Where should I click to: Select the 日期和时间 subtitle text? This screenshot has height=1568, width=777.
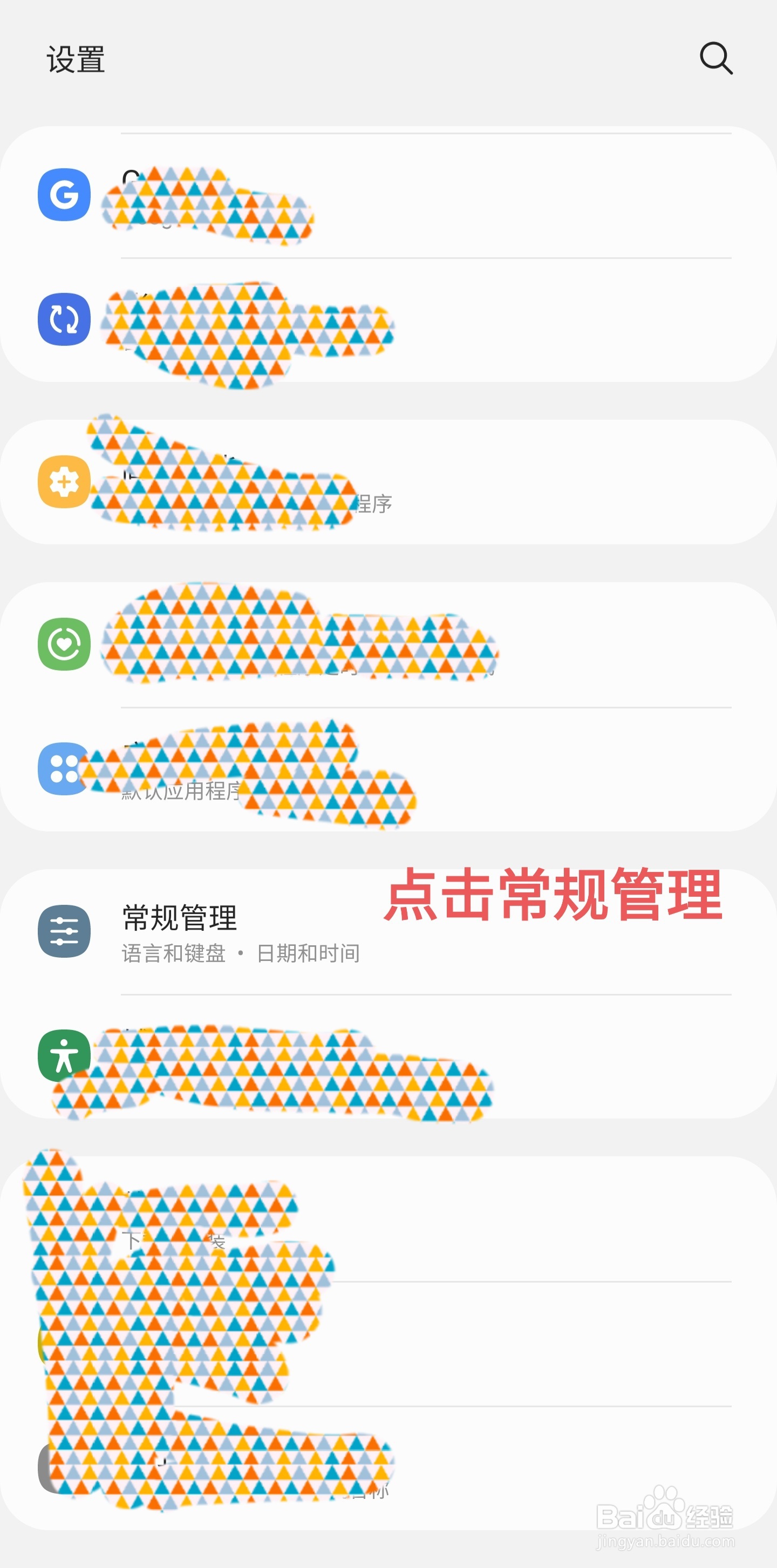pos(308,953)
